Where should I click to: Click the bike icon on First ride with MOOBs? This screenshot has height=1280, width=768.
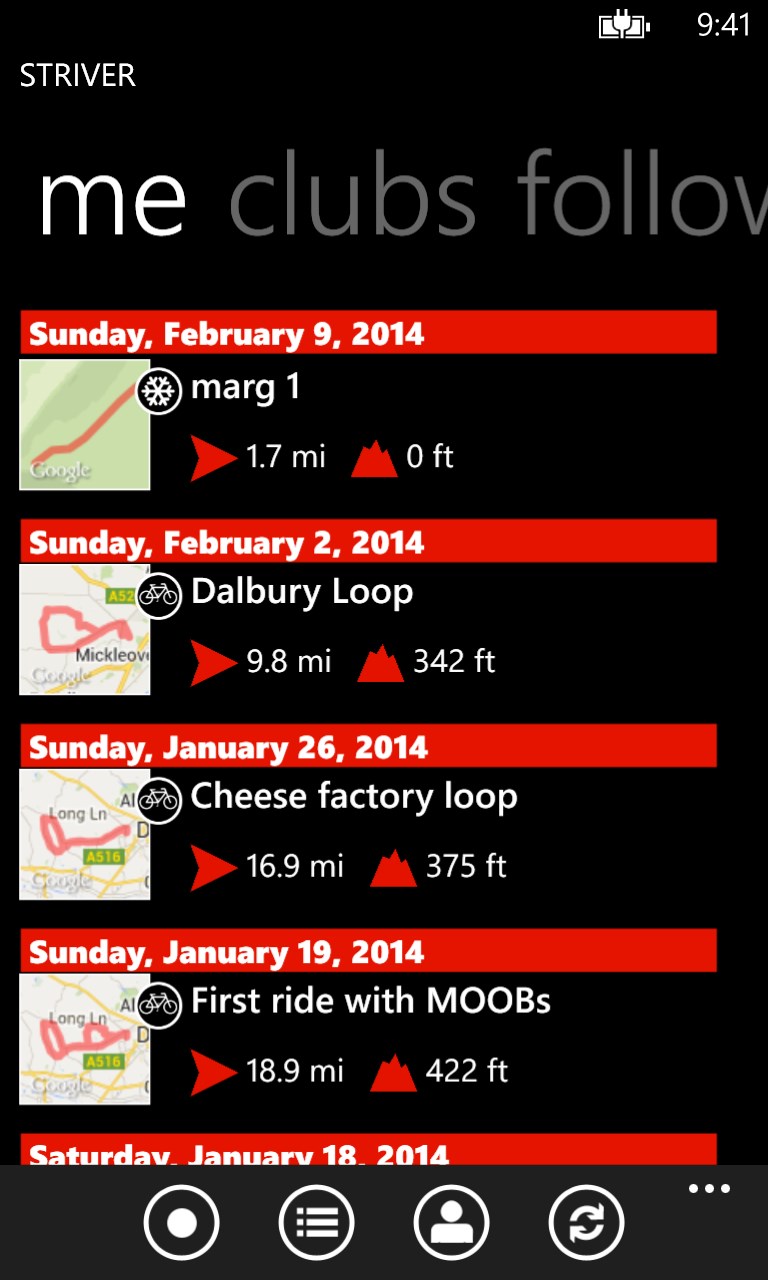click(158, 1005)
